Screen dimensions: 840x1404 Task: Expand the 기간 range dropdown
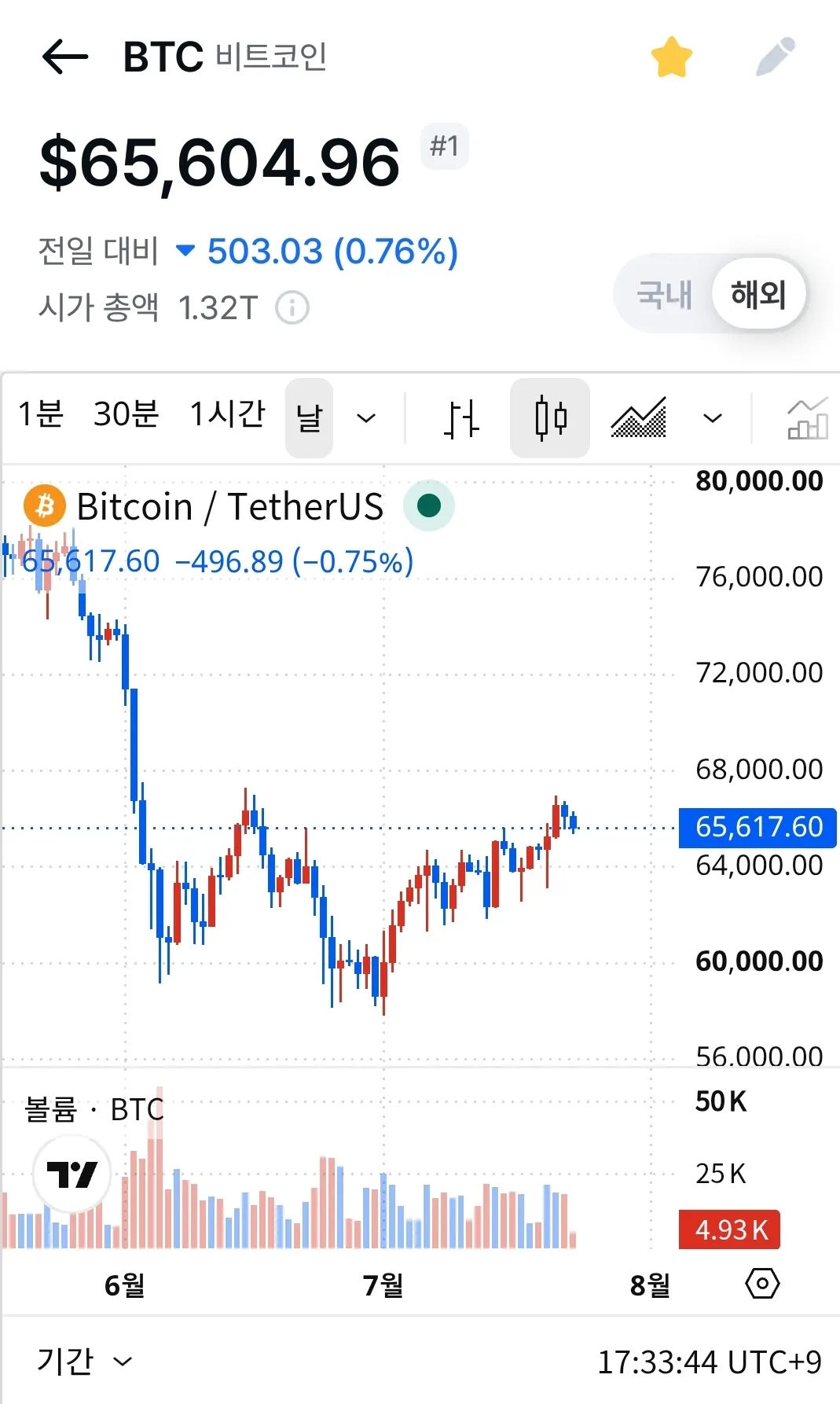pos(84,1361)
